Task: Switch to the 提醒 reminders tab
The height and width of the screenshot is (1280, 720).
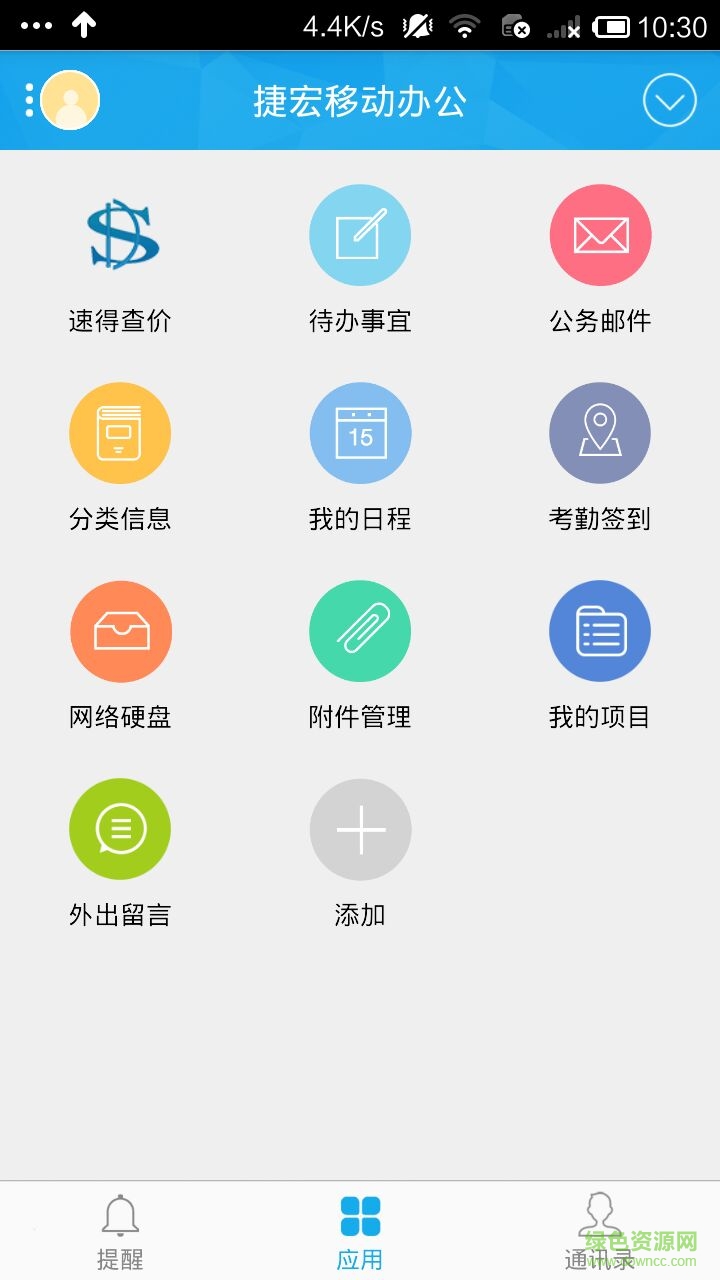Action: [x=120, y=1231]
